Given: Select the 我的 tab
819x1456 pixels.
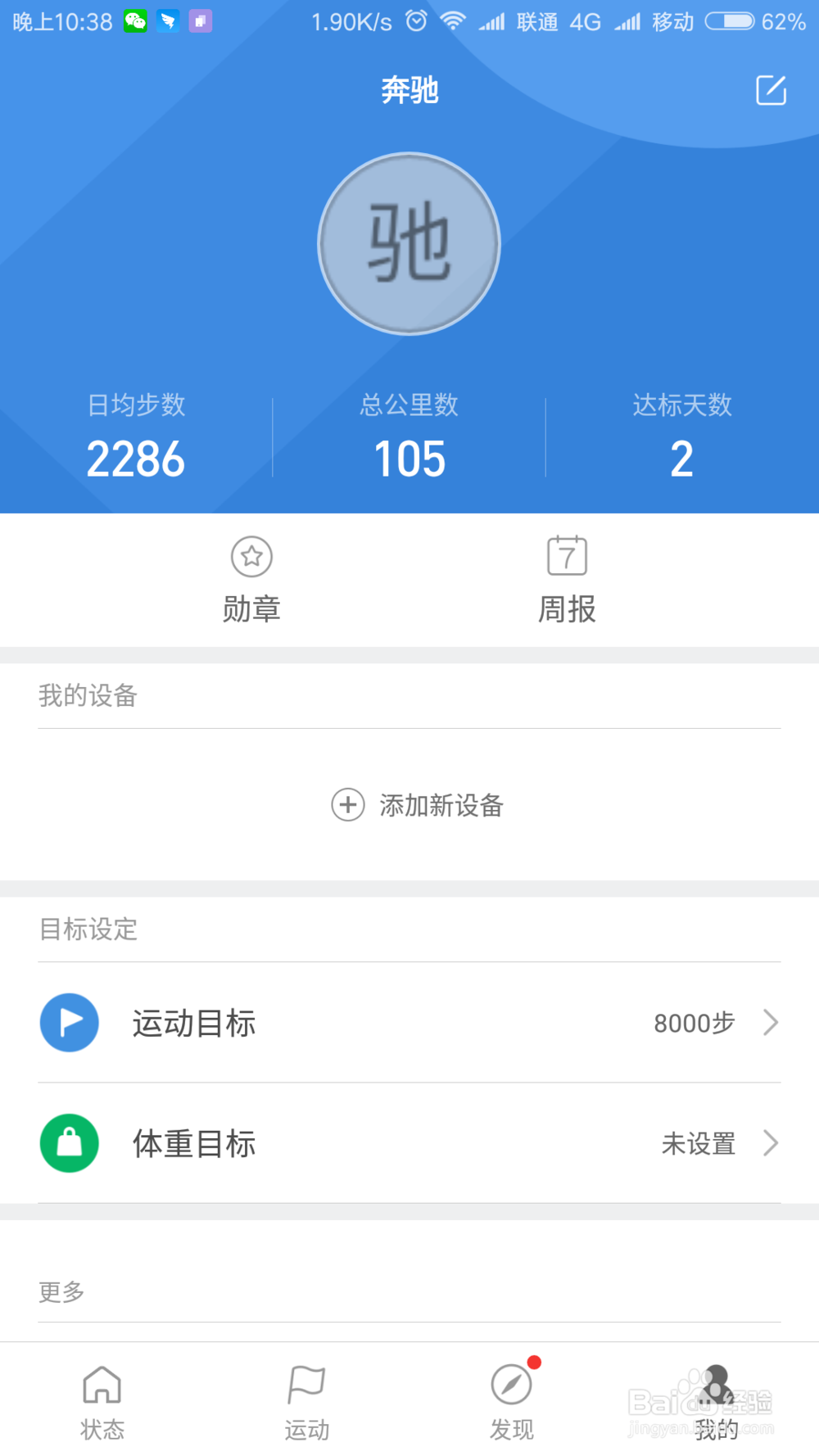Looking at the screenshot, I should (717, 1403).
